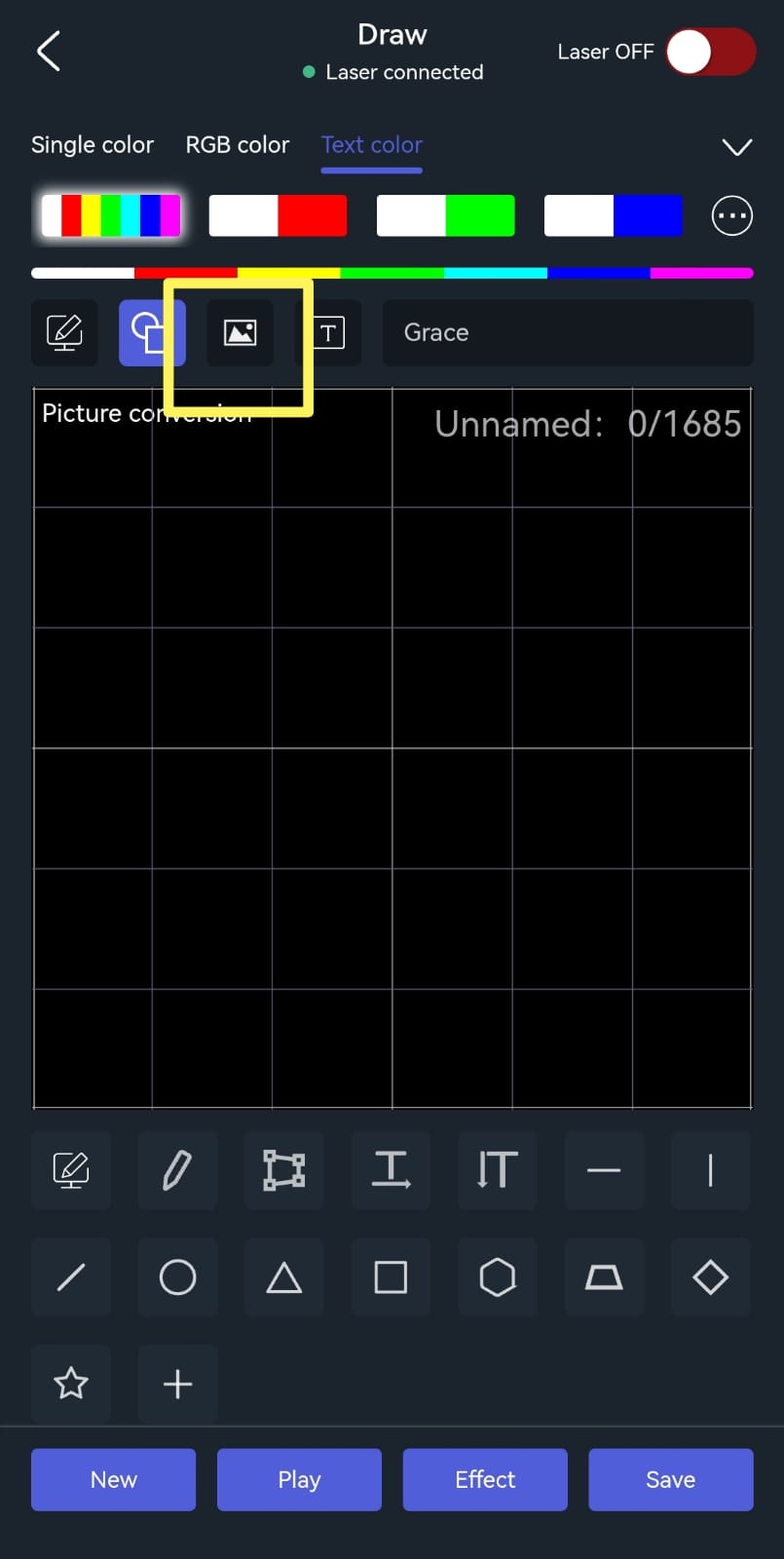Tap the New button
The image size is (784, 1559).
113,1479
